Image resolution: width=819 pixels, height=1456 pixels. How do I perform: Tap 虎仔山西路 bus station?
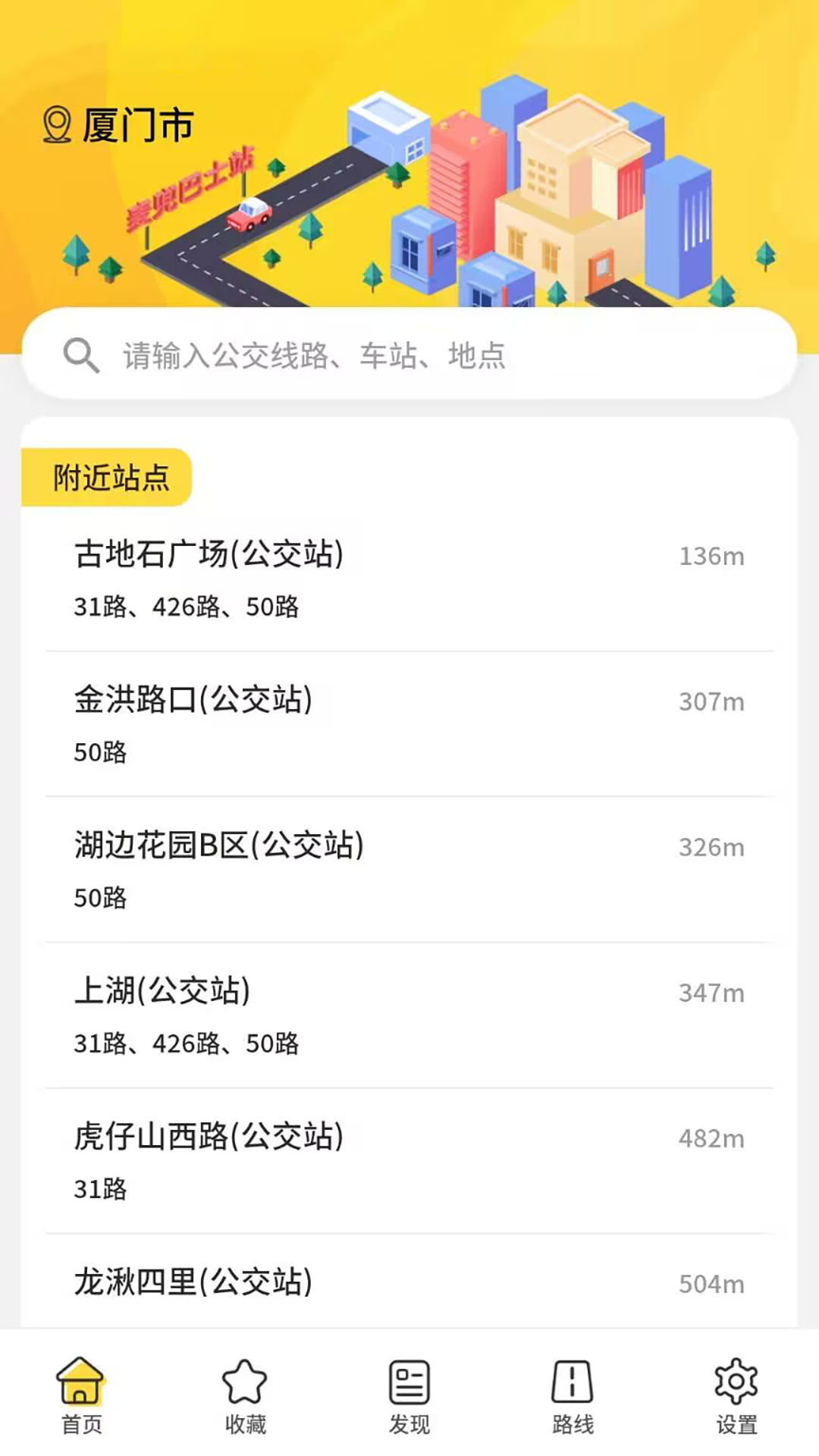point(409,1161)
